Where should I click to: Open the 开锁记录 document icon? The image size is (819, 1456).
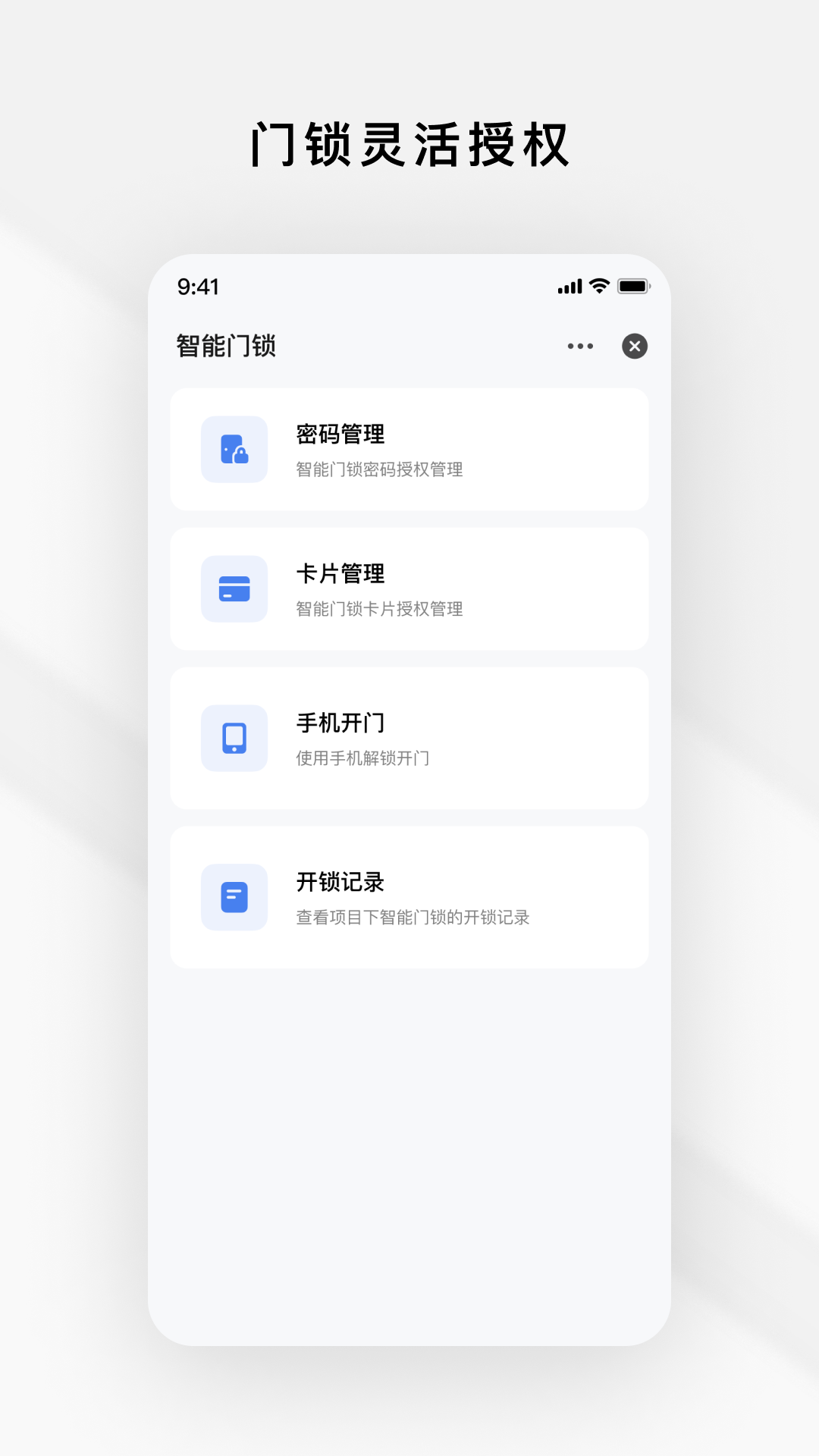tap(234, 896)
